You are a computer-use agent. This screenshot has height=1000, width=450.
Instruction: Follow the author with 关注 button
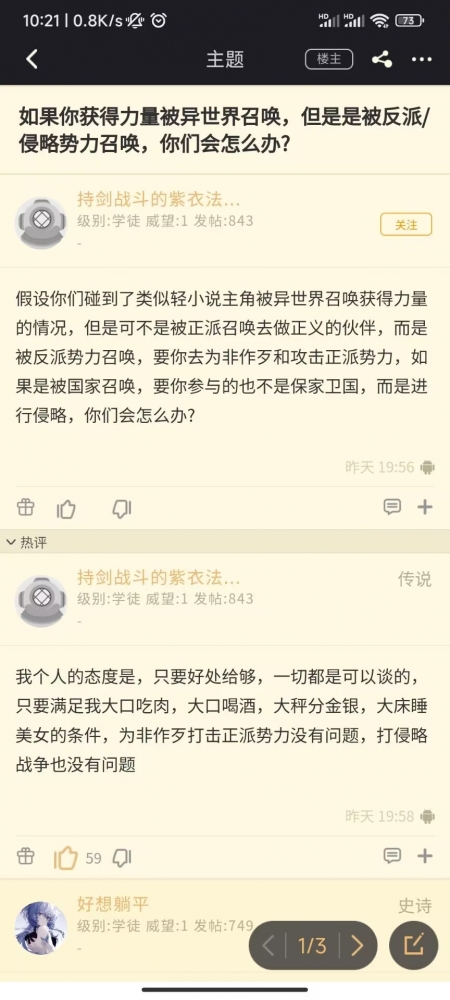[x=406, y=224]
